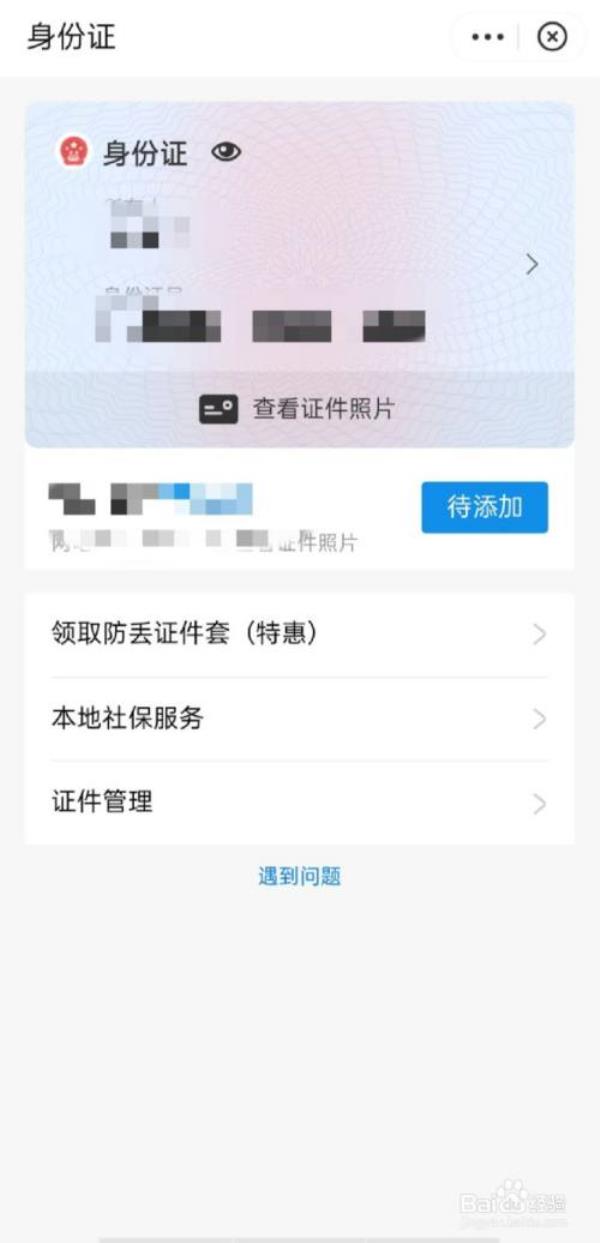
Task: Tap 查看证件照片 to view ID photo
Action: tap(298, 408)
